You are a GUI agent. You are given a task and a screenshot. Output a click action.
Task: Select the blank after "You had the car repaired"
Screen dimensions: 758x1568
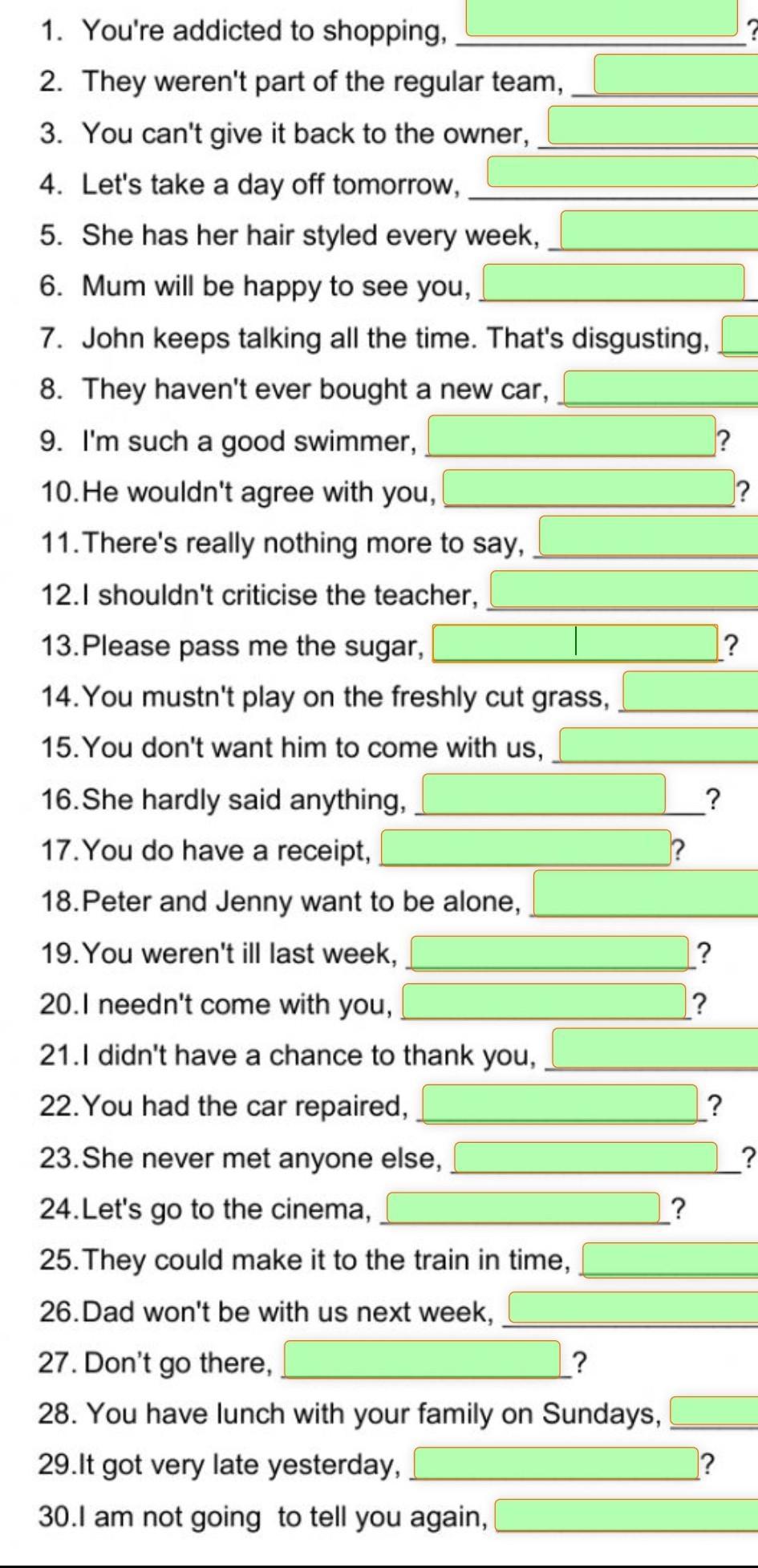[x=560, y=1104]
